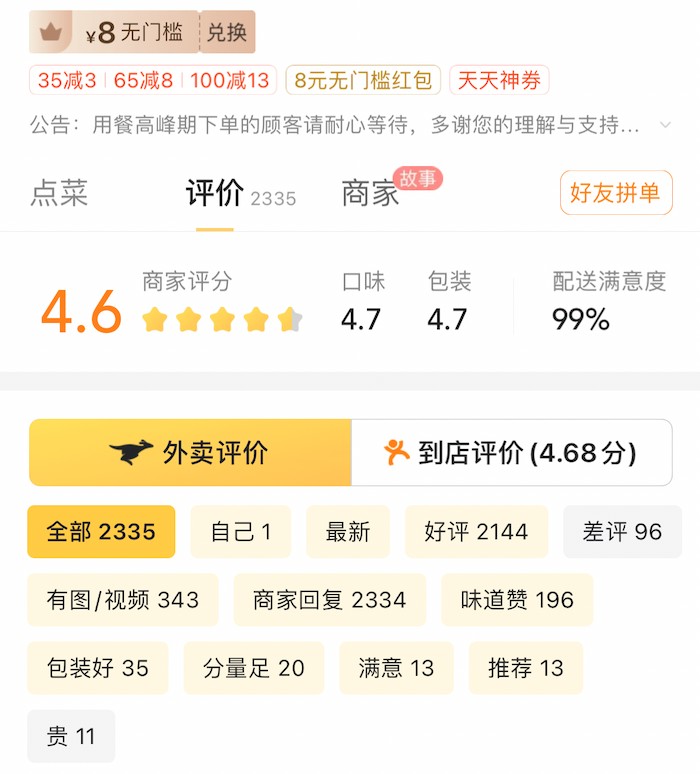Select the 分量足 20 chip

click(253, 668)
